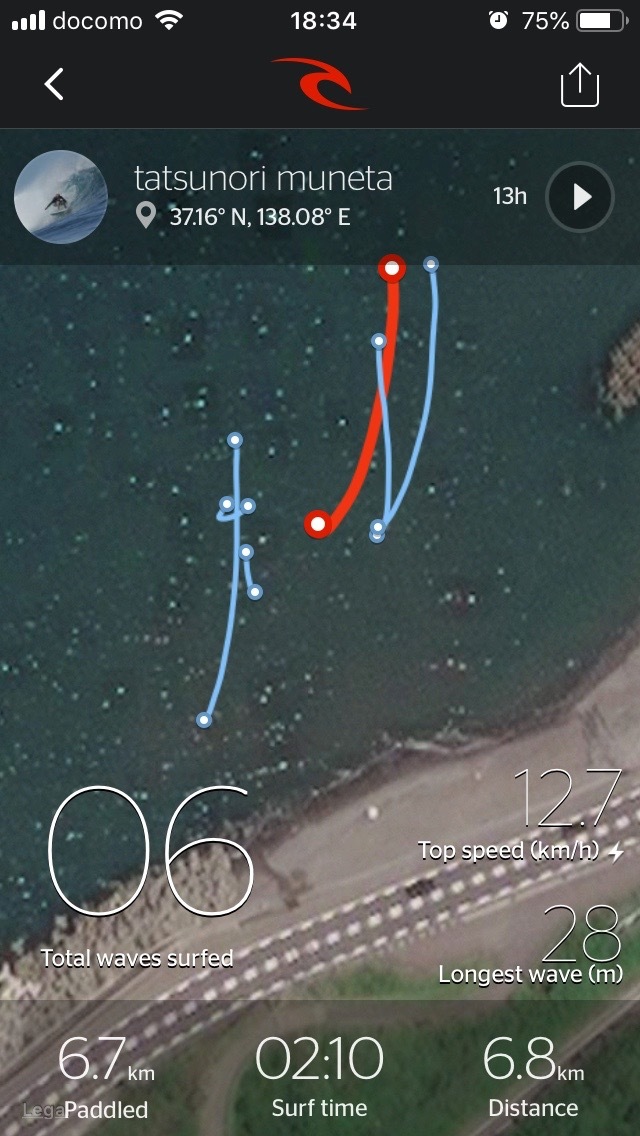The height and width of the screenshot is (1136, 640).
Task: Open the Legal link on the map
Action: click(42, 1109)
